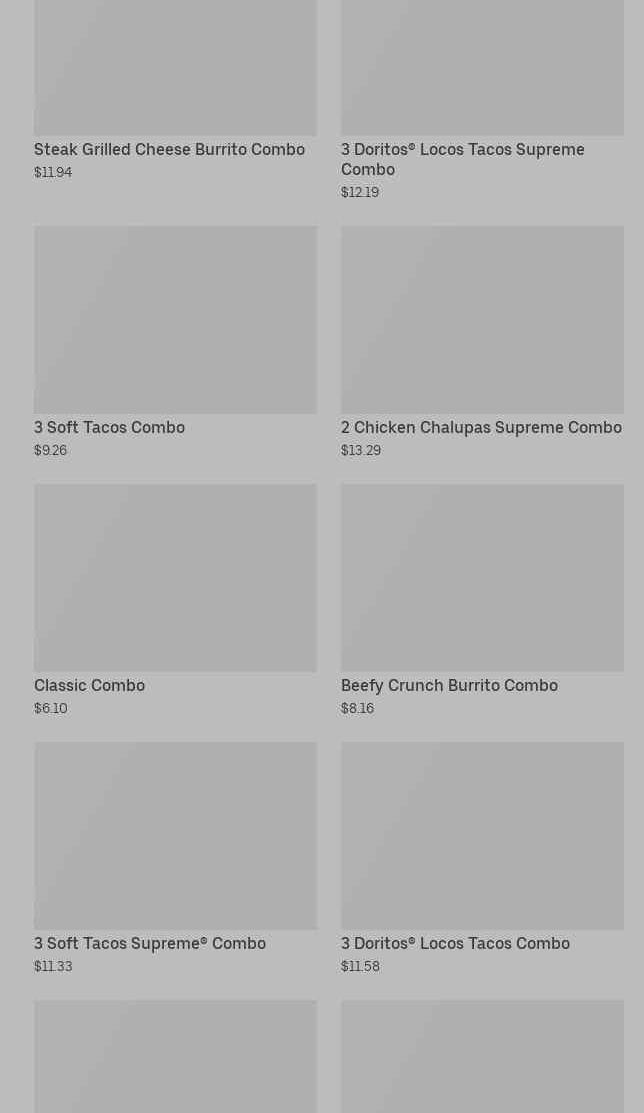
Task: Tap the $11.58 3 Doritos Locos Tacos Combo
Action: [482, 858]
